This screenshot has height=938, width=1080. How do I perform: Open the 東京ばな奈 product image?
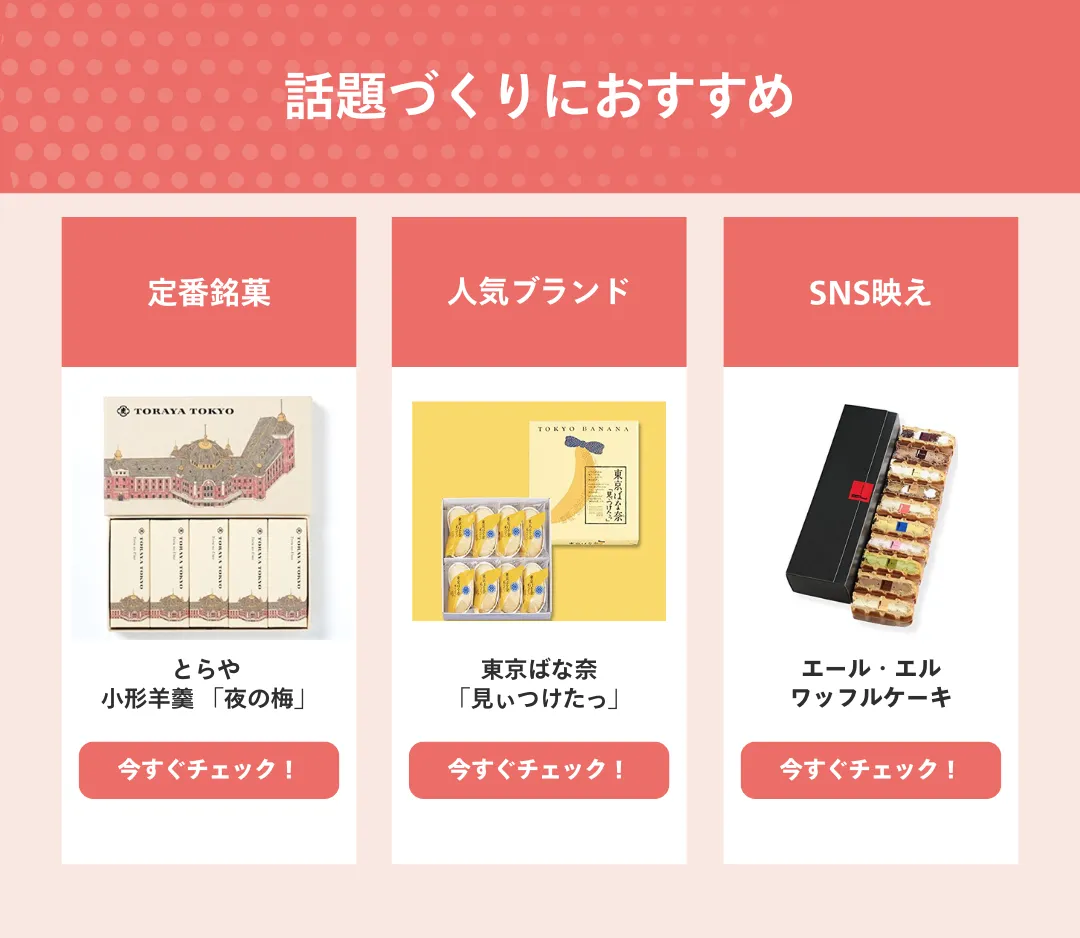[x=539, y=511]
